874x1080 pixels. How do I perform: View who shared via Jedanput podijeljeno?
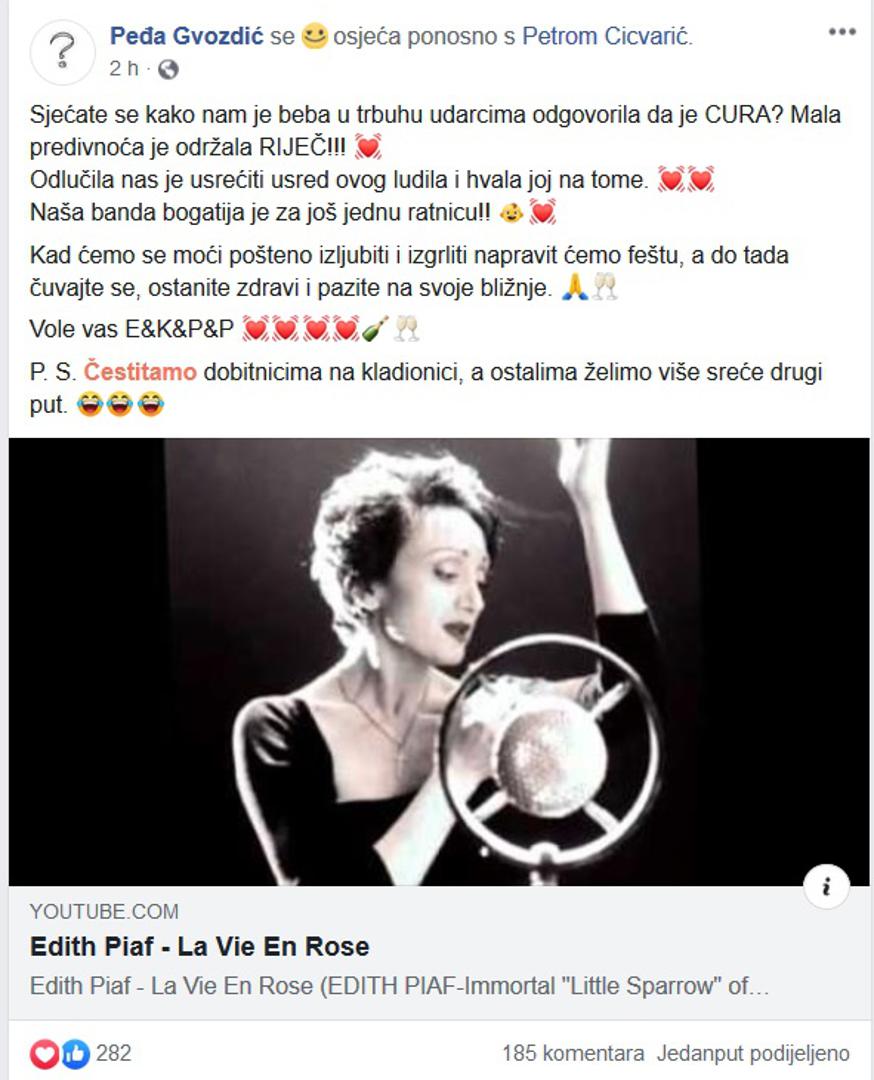tap(753, 1053)
